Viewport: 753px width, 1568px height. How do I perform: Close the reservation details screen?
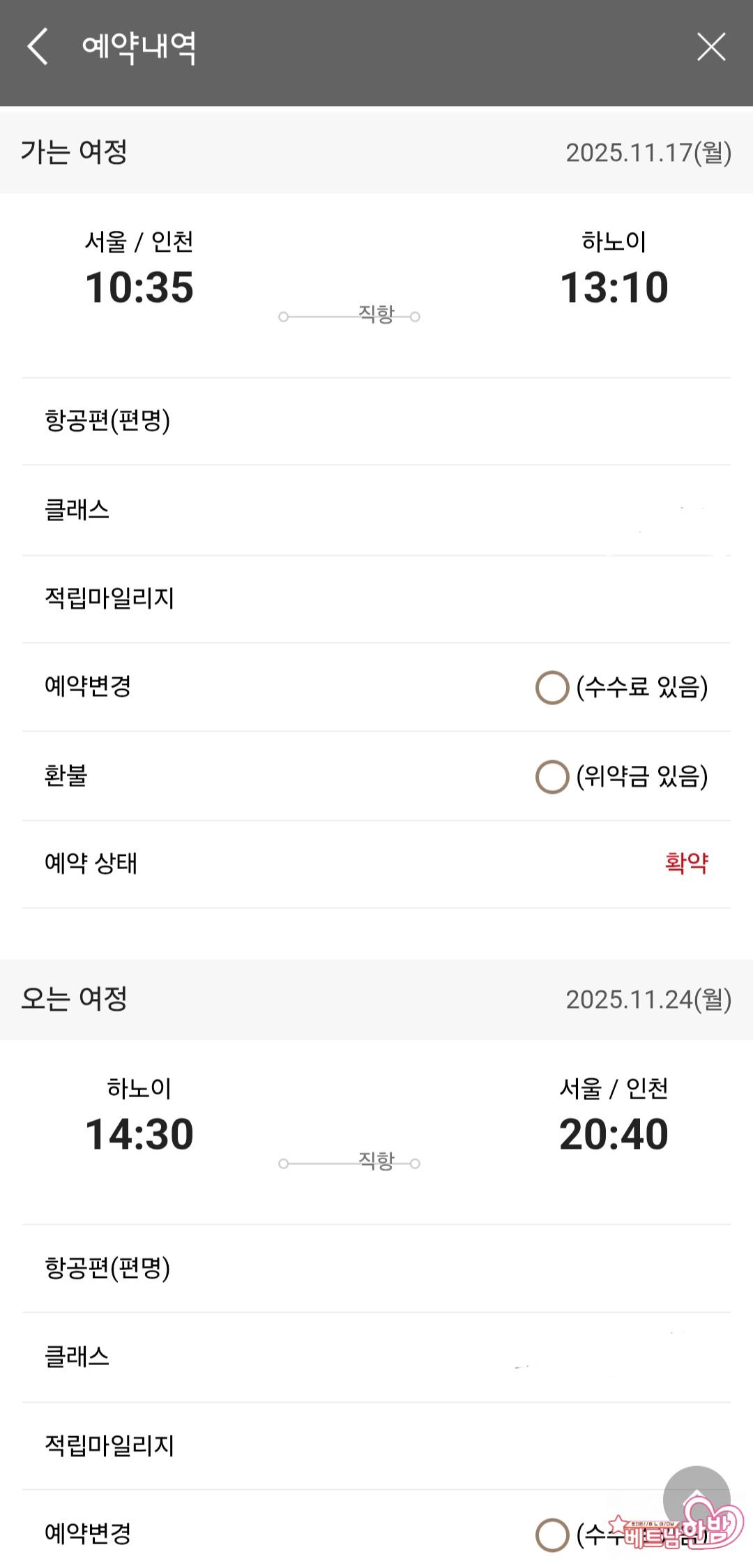pos(710,47)
